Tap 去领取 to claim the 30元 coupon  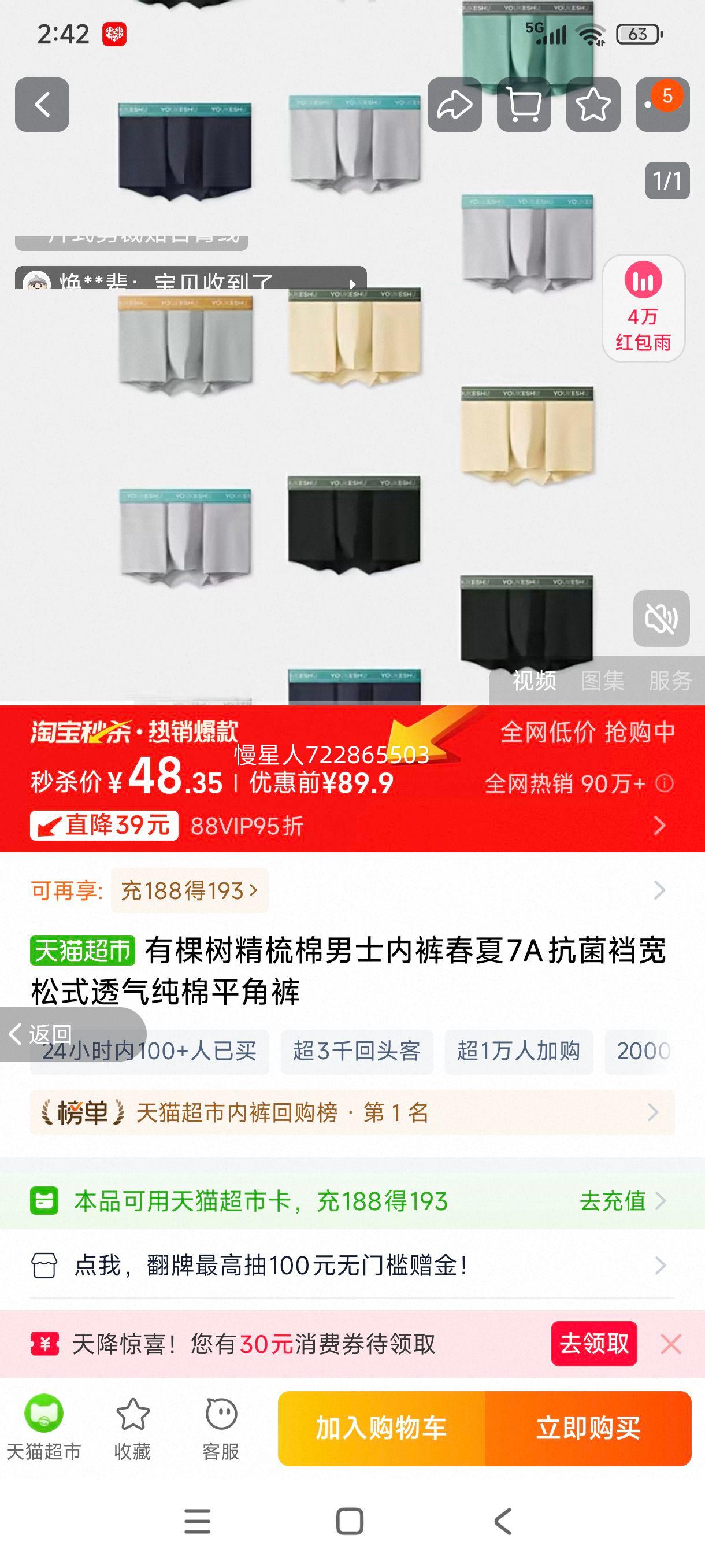pyautogui.click(x=594, y=1344)
